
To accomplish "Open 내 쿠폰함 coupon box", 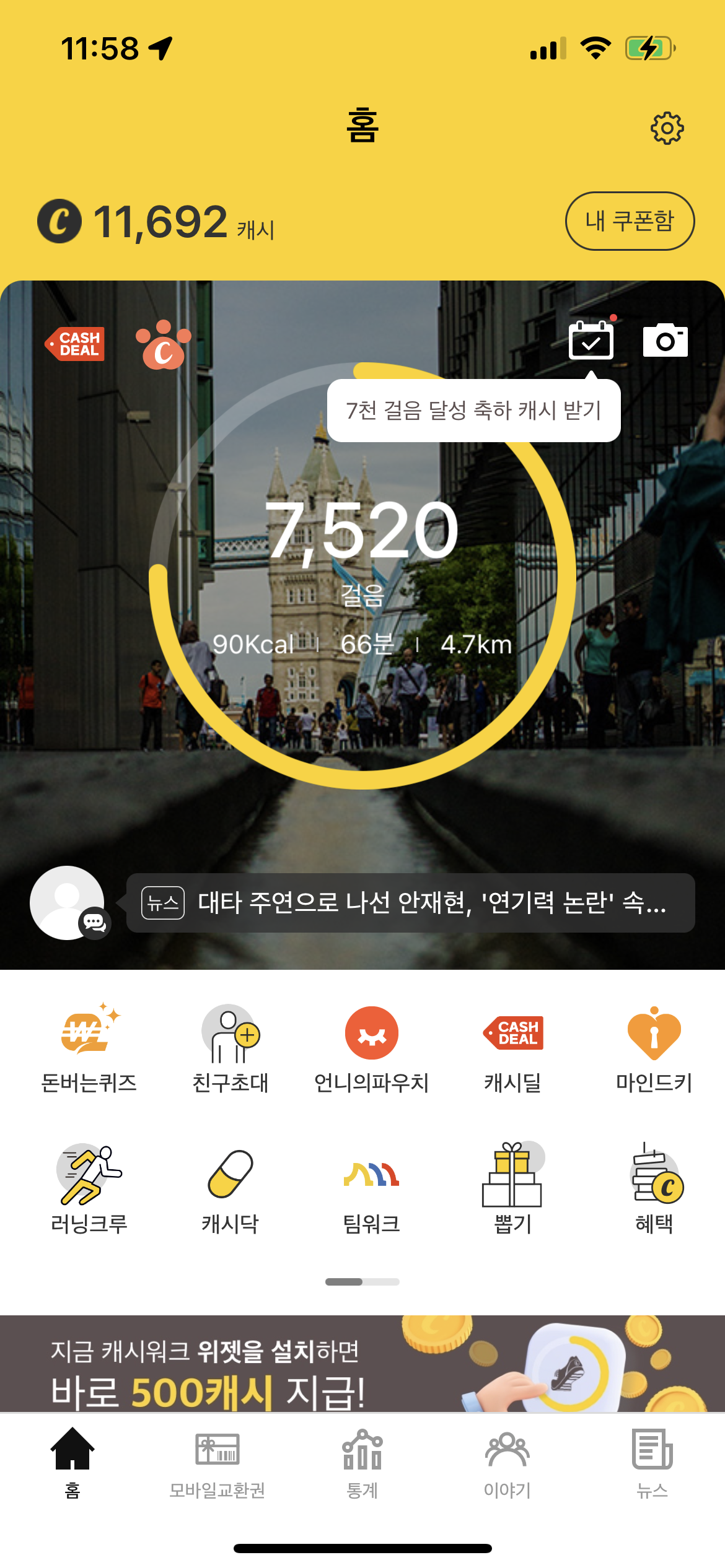I will point(630,221).
